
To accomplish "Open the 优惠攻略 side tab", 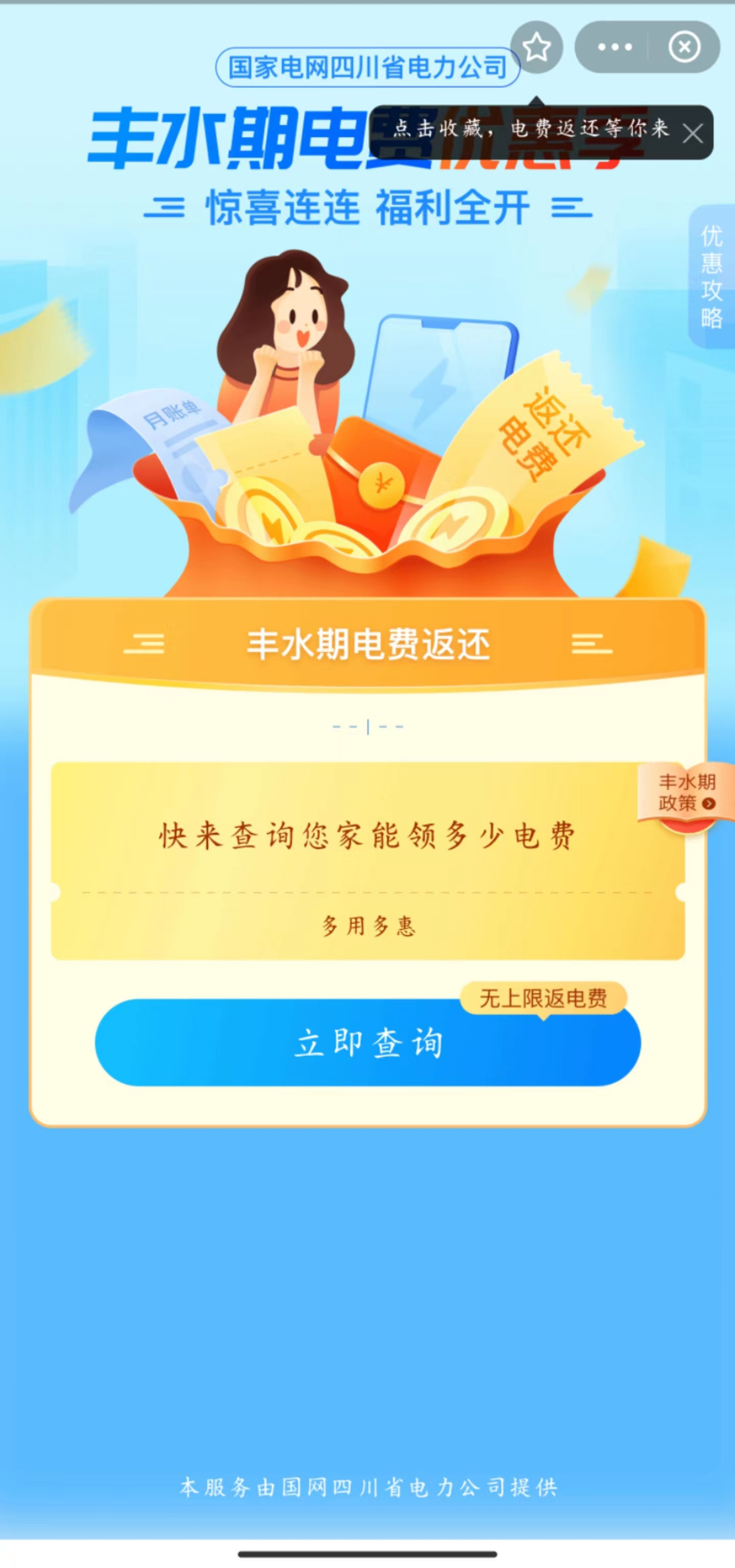I will [712, 277].
